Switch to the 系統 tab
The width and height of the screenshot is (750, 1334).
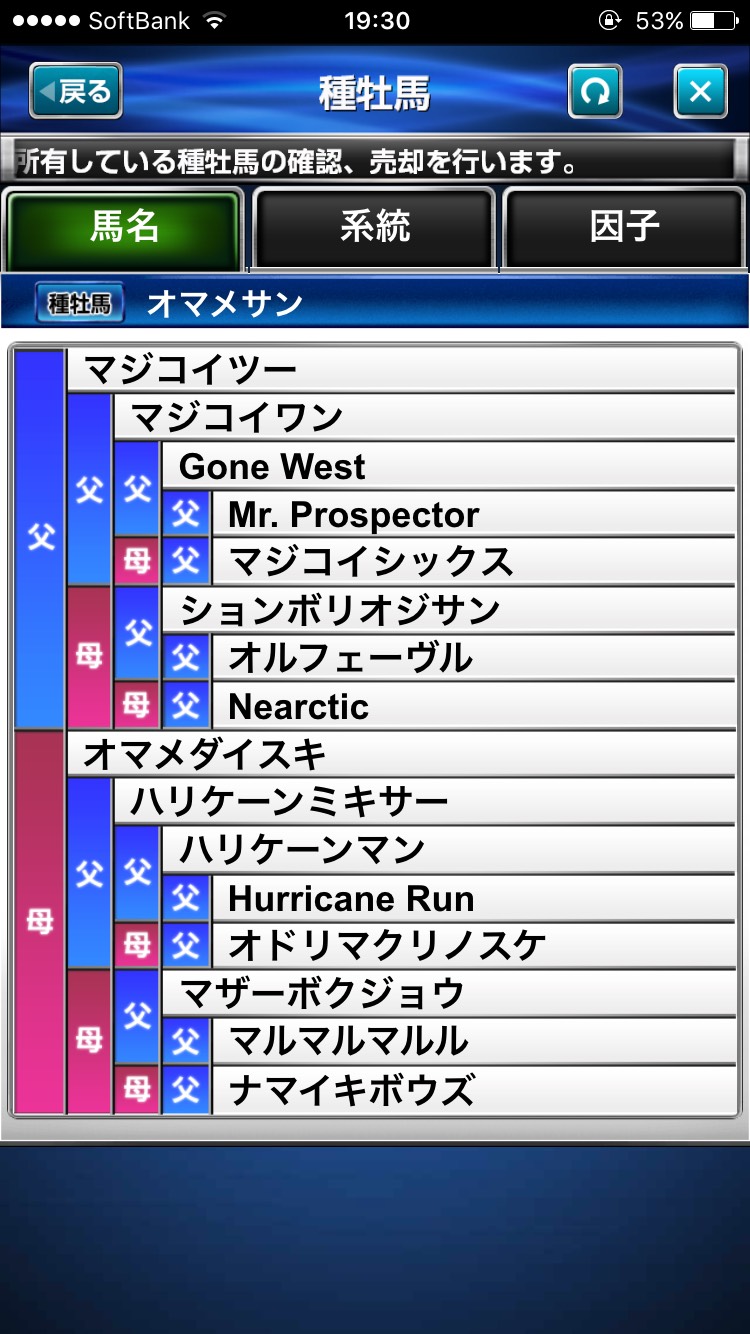pyautogui.click(x=375, y=228)
